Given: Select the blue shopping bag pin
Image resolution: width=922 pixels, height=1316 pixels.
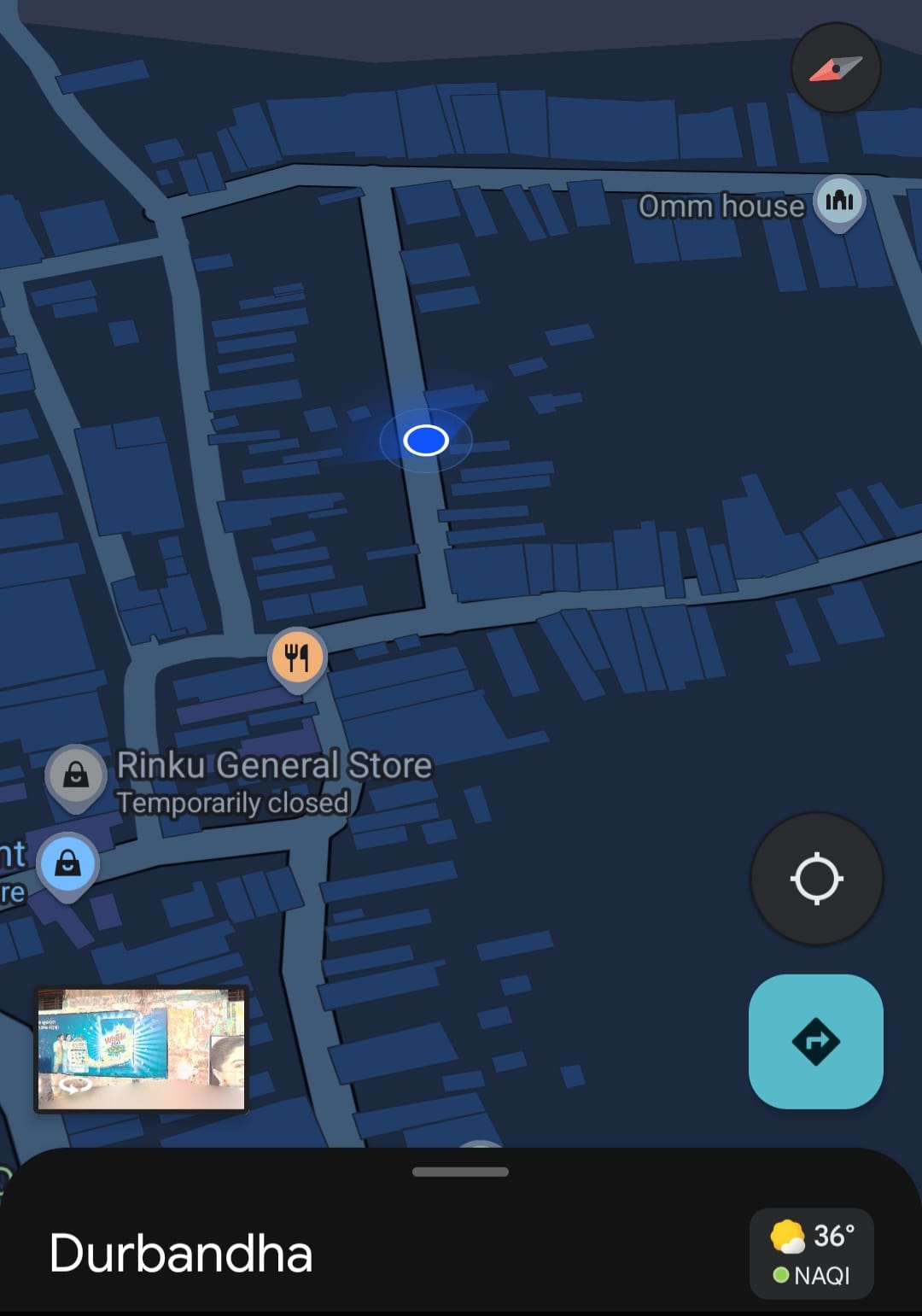Looking at the screenshot, I should [x=68, y=864].
